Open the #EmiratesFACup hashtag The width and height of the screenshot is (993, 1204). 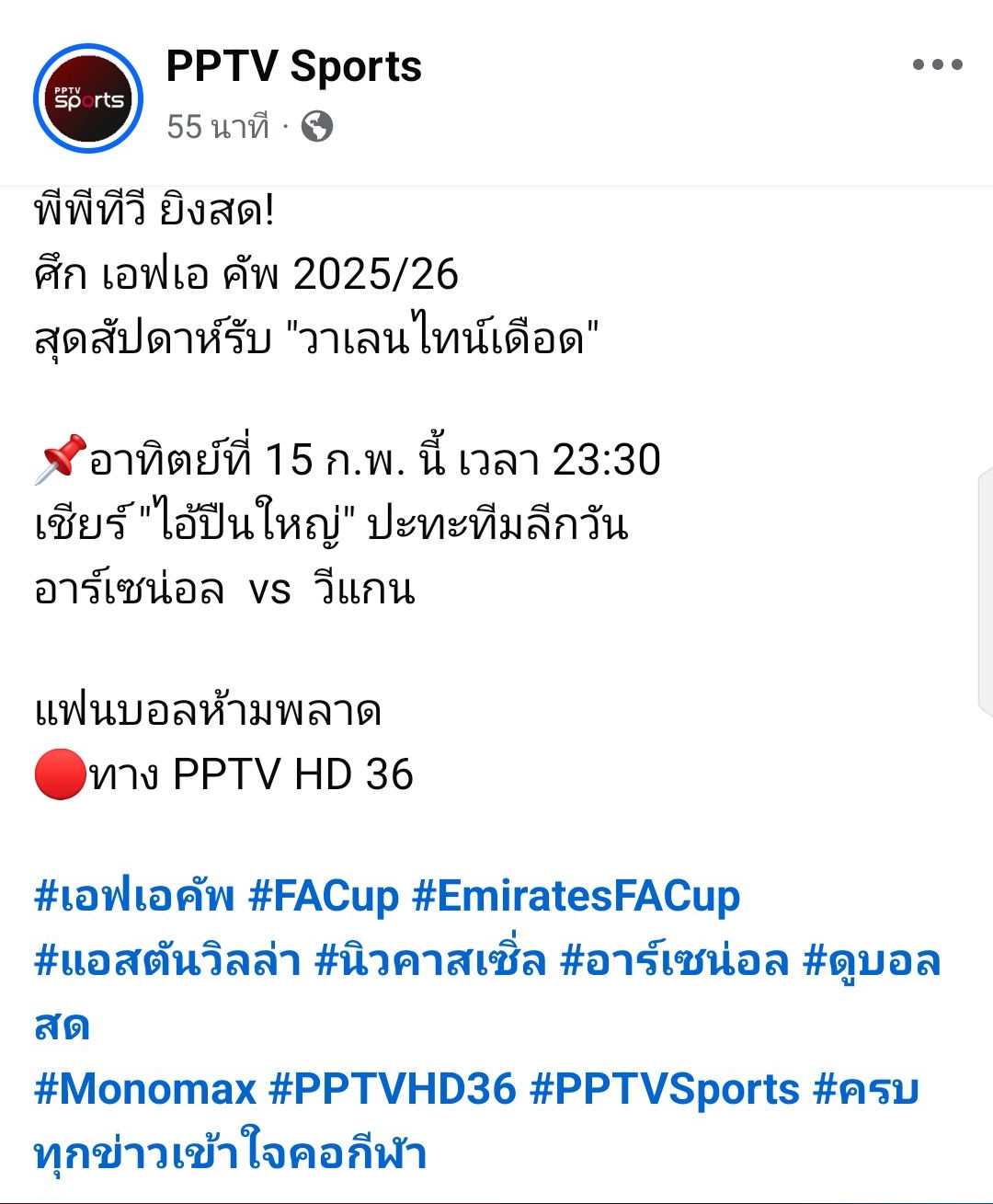576,896
